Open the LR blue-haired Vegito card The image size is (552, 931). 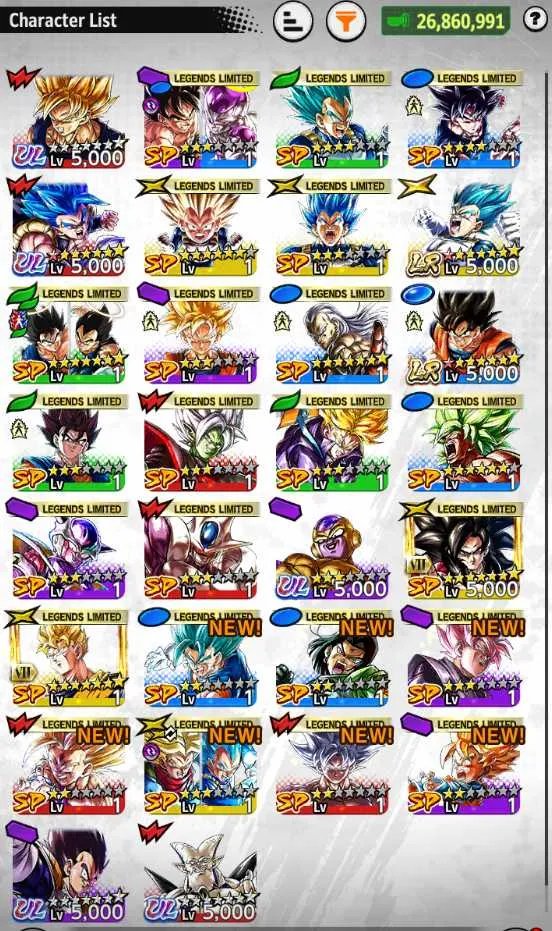[x=464, y=227]
